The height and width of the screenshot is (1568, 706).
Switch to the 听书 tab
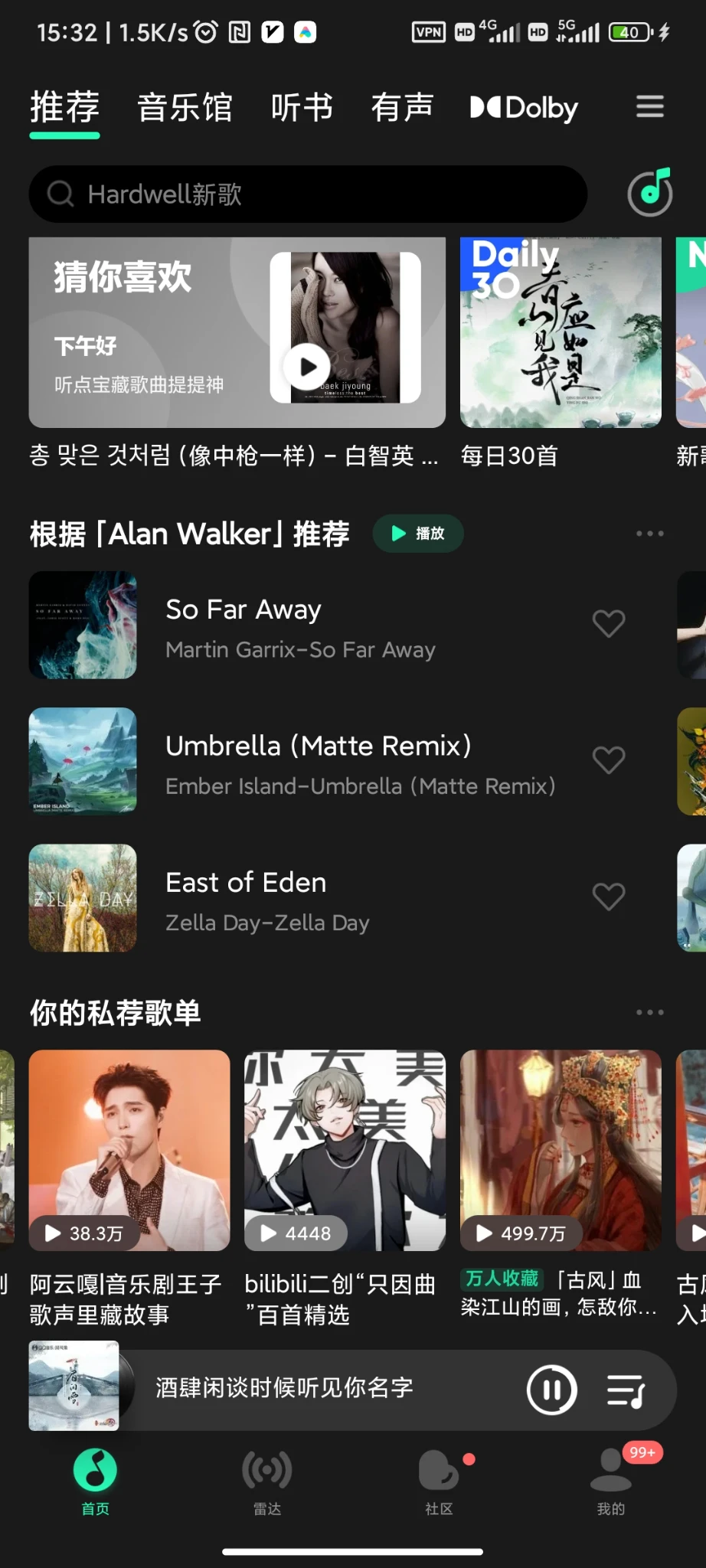click(x=302, y=107)
